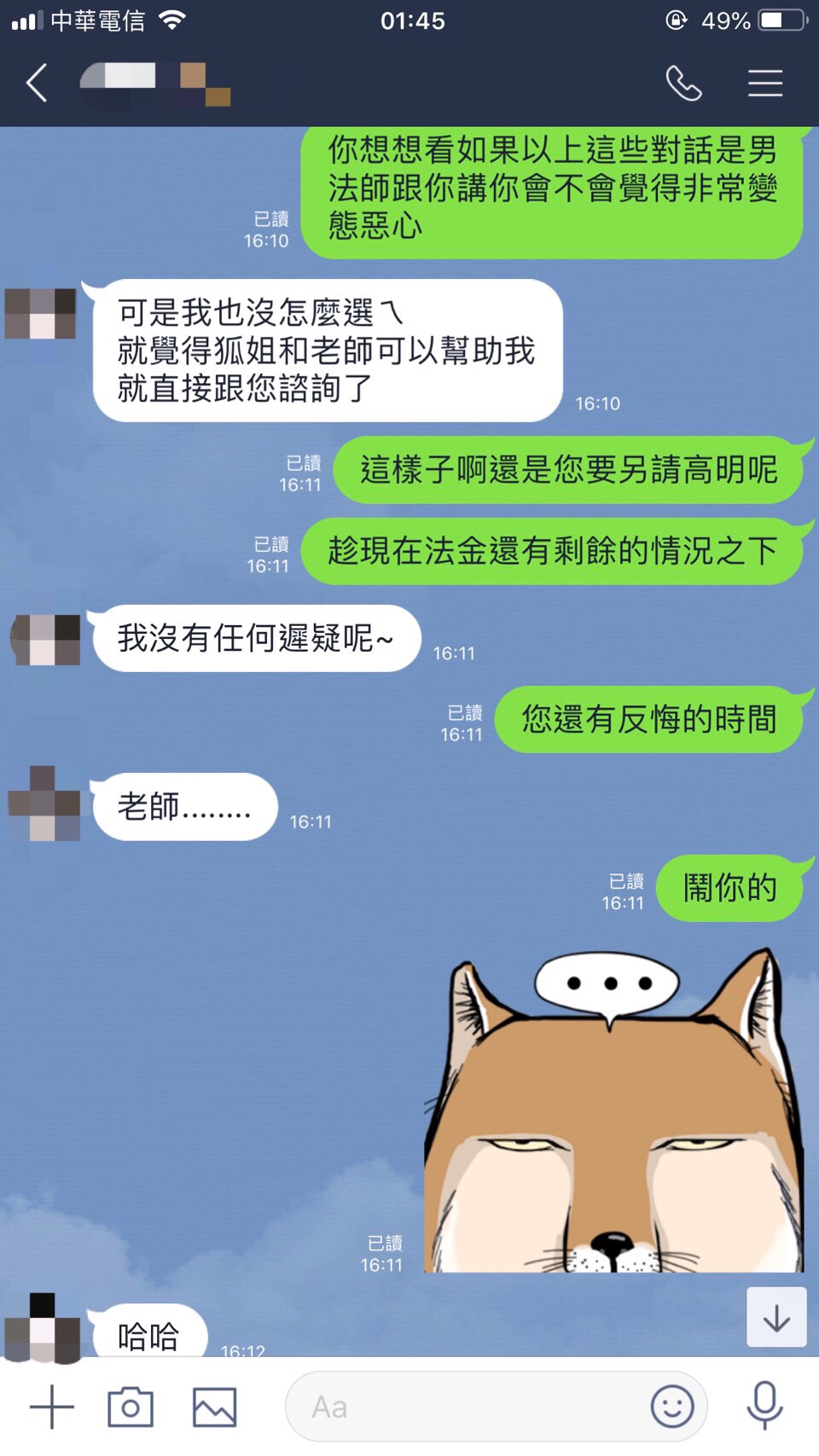Jump to the latest message with down arrow

pos(775,1318)
